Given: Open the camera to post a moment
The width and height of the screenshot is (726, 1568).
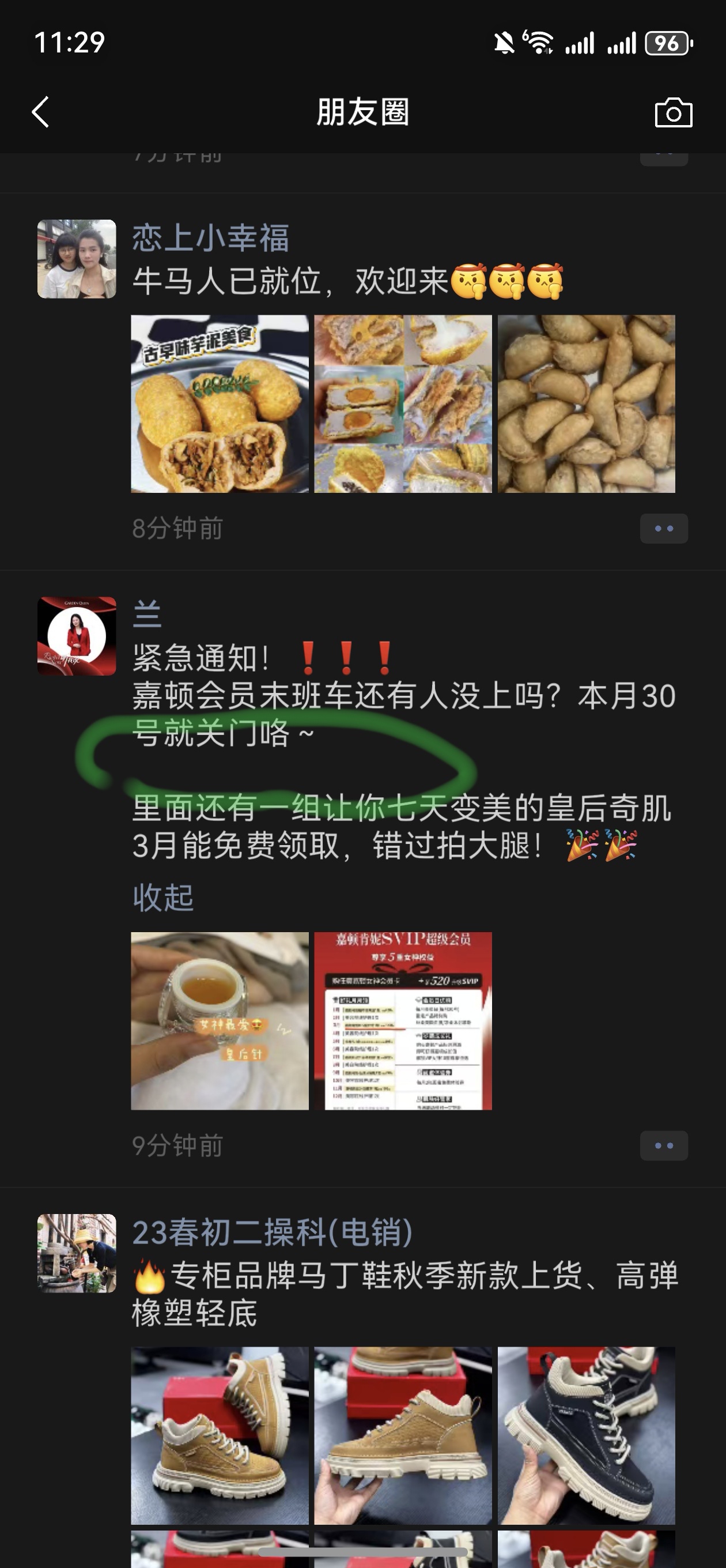Looking at the screenshot, I should point(673,113).
